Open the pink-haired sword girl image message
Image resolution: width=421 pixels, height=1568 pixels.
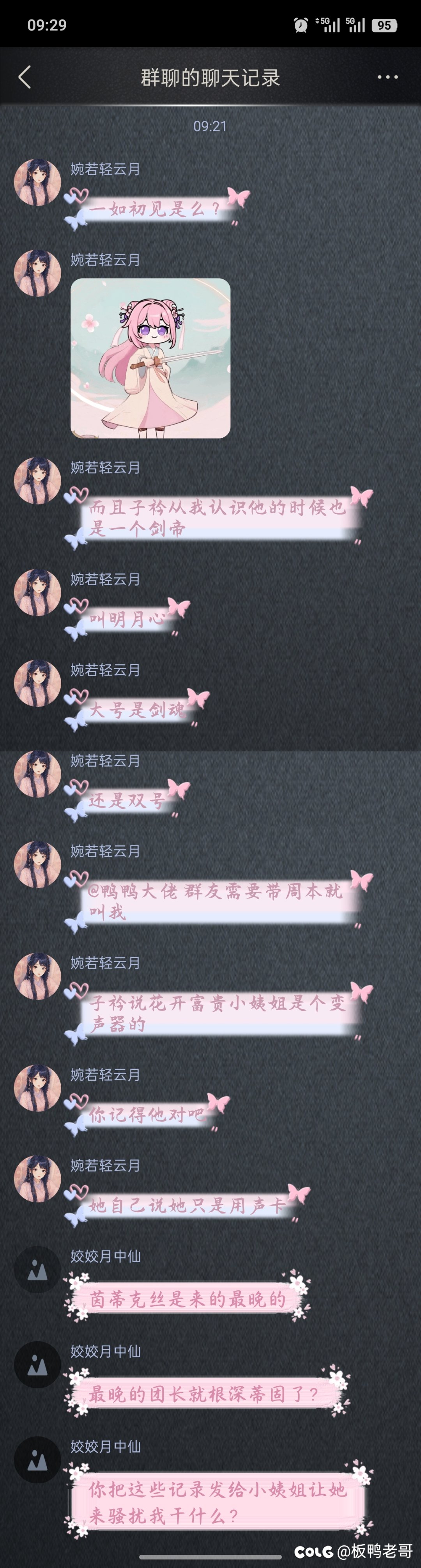pos(150,358)
